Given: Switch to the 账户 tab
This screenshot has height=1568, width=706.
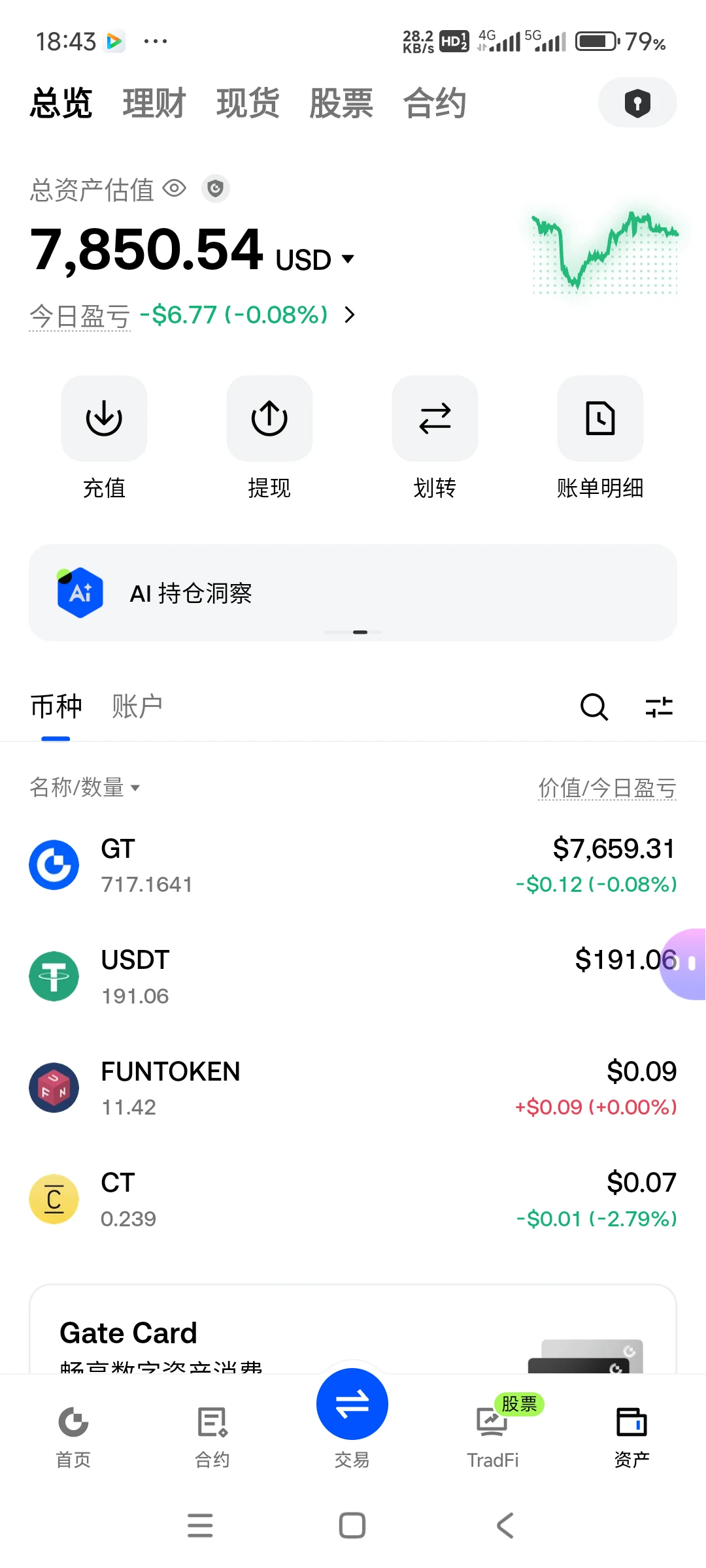Looking at the screenshot, I should click(137, 706).
